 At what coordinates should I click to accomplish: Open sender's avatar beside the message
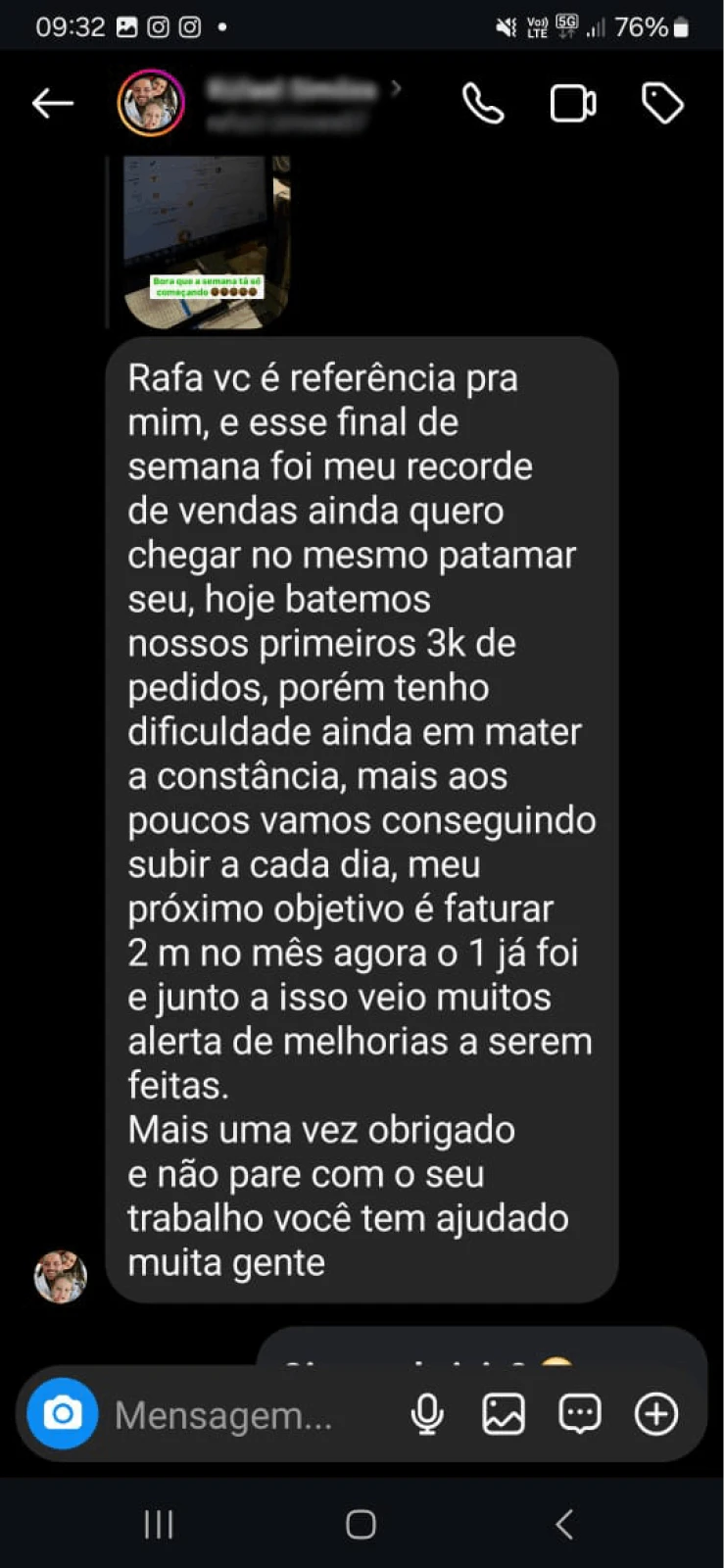(61, 1276)
